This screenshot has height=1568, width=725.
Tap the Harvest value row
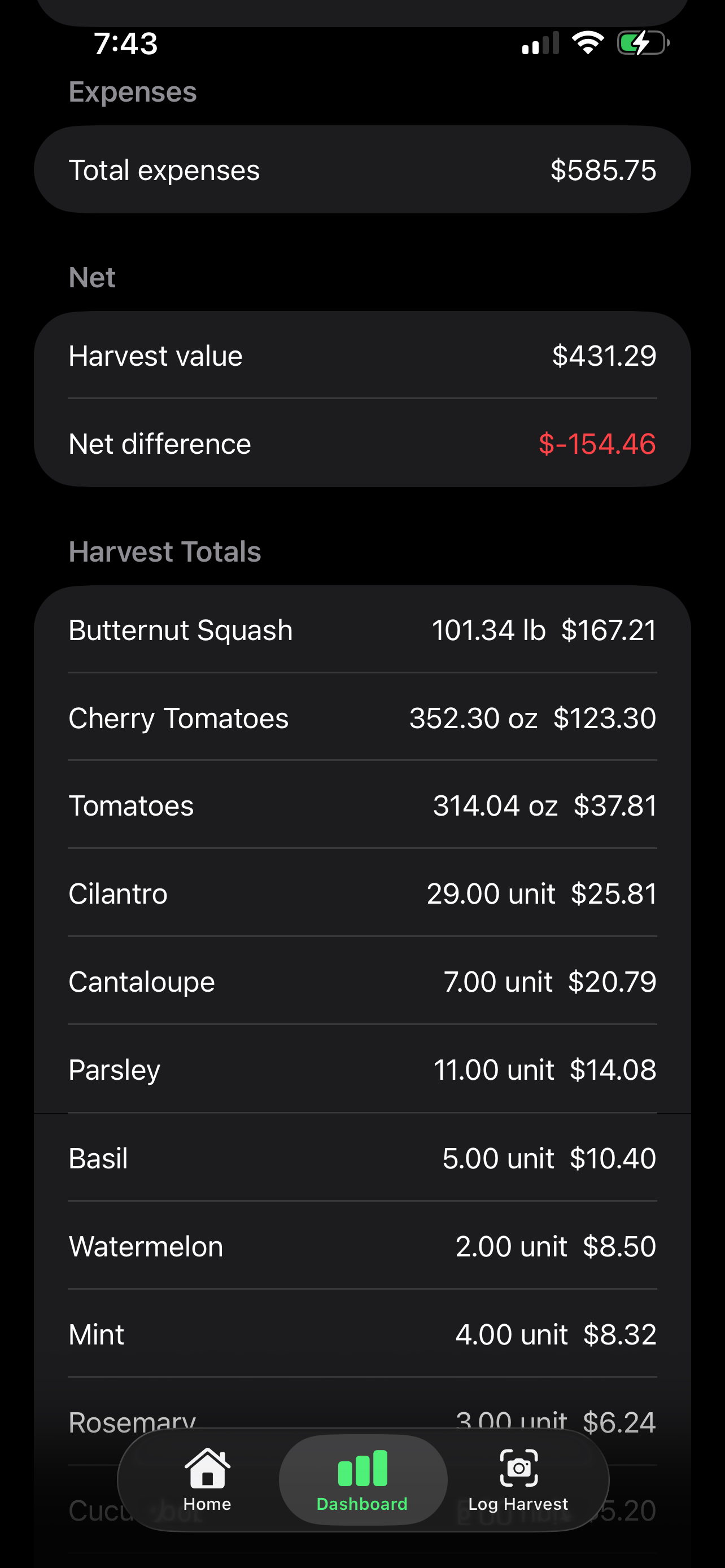tap(362, 356)
